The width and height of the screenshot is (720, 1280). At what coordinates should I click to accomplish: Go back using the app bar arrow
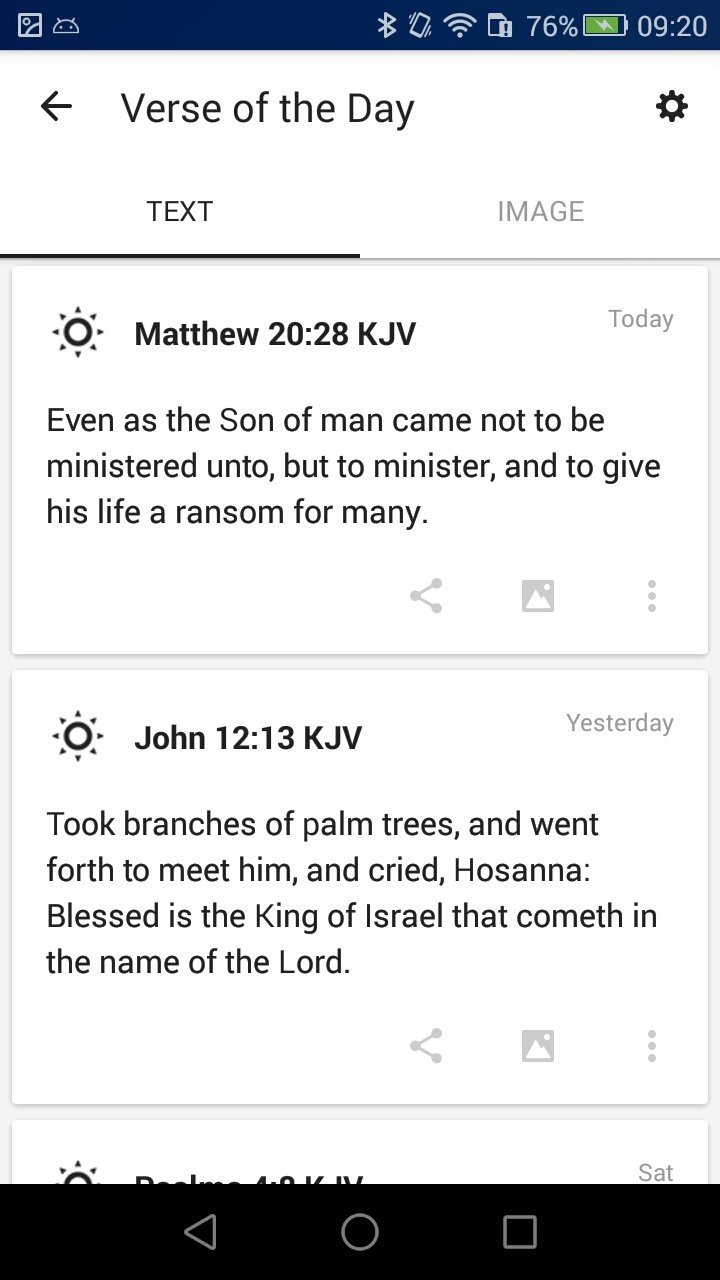point(56,107)
